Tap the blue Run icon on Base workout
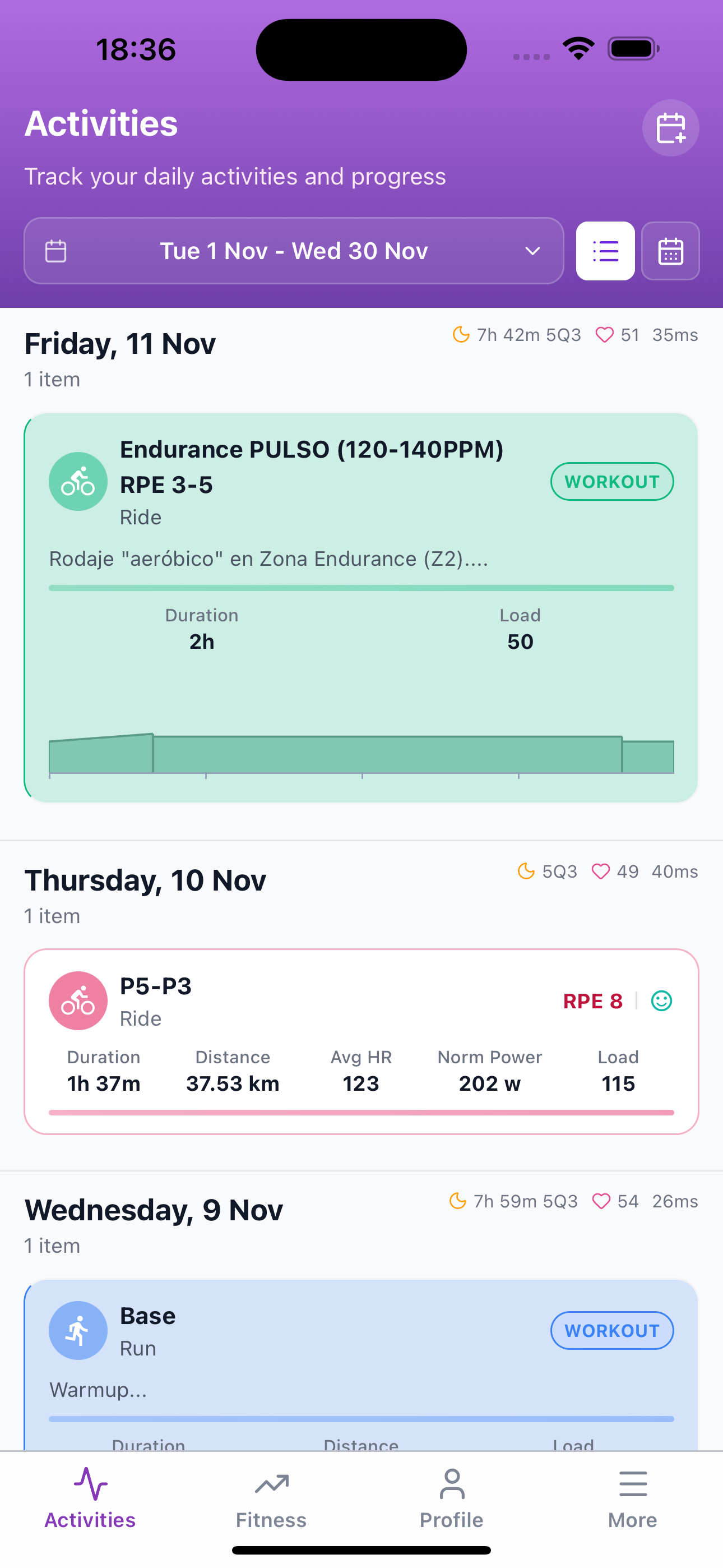Screen dimensions: 723x1568 (x=78, y=1330)
